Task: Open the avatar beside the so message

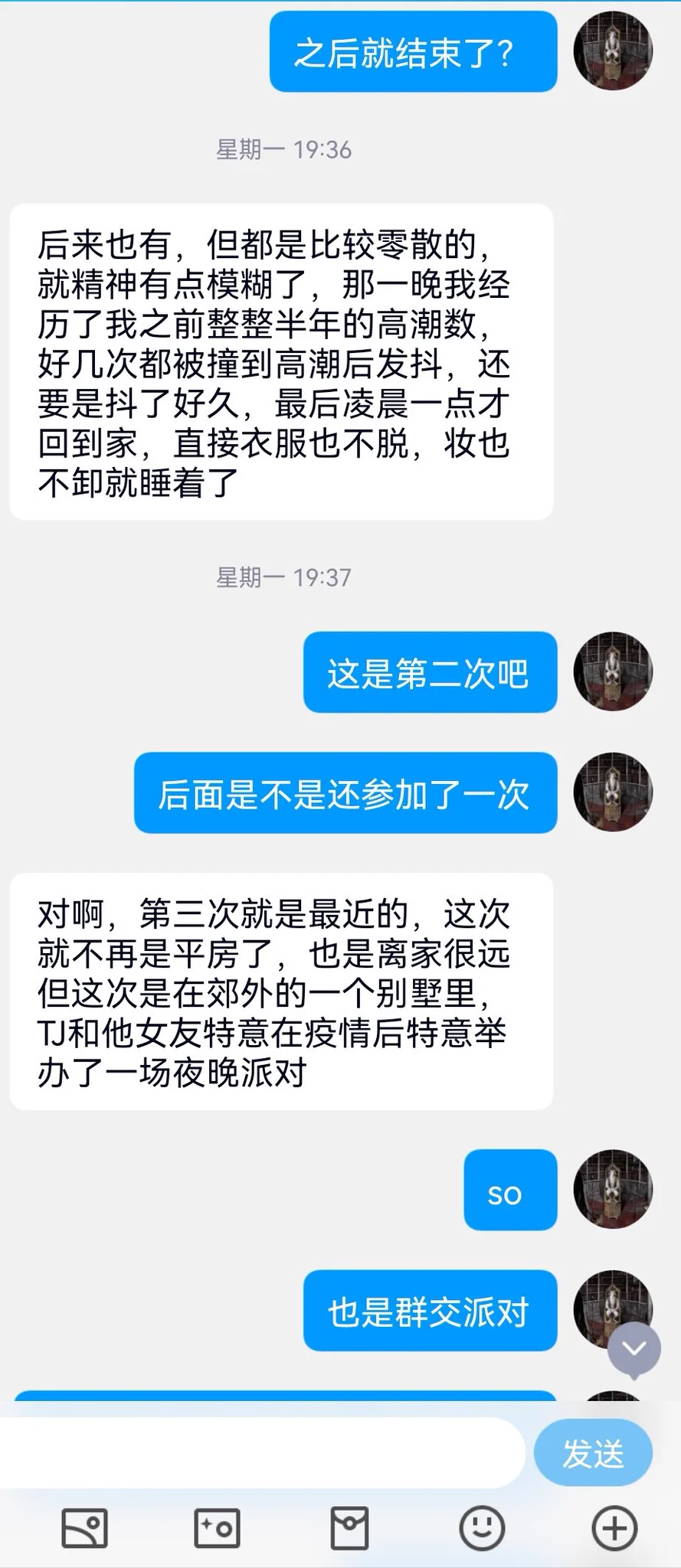Action: [x=613, y=1189]
